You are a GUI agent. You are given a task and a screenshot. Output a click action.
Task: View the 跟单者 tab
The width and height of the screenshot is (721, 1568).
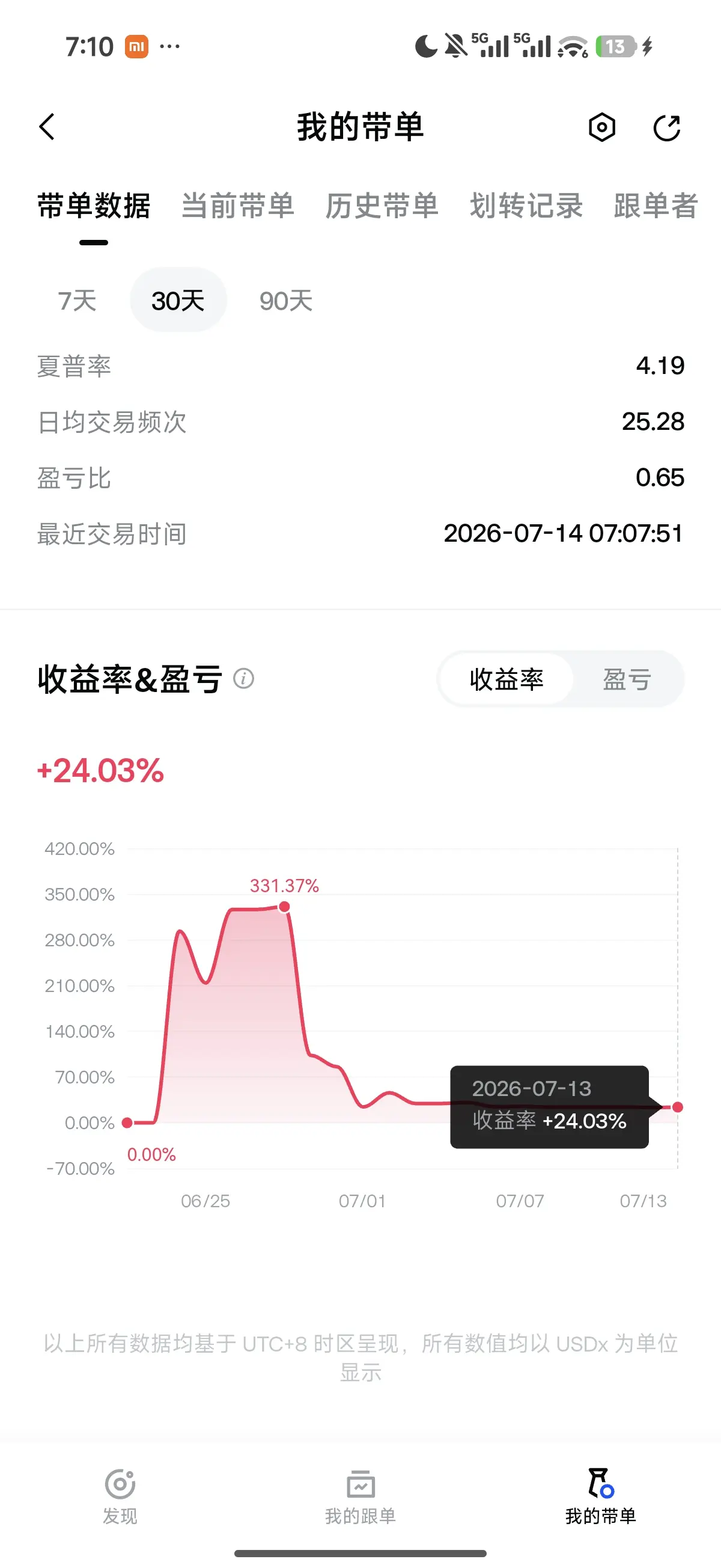656,206
